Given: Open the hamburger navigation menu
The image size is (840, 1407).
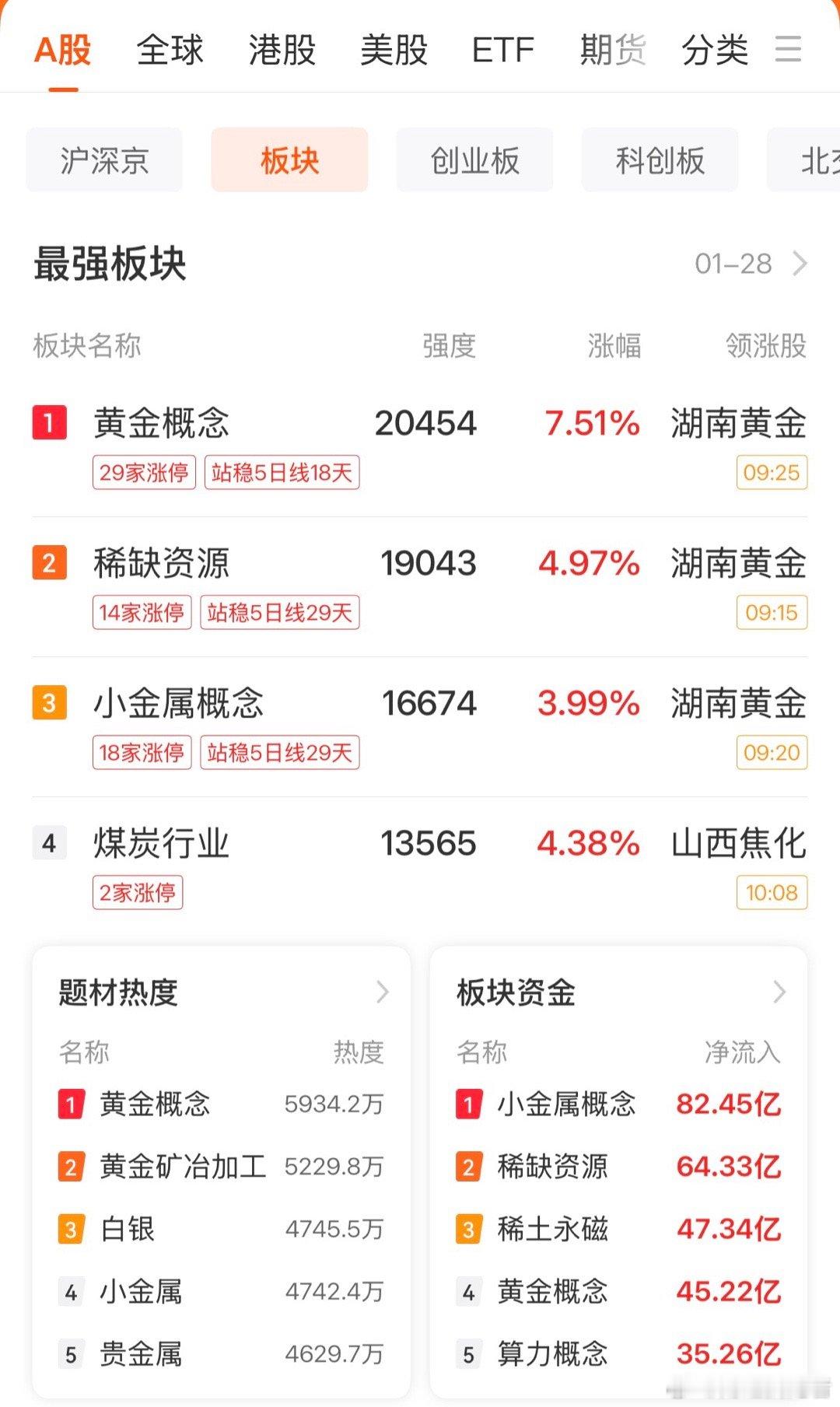Looking at the screenshot, I should coord(788,49).
